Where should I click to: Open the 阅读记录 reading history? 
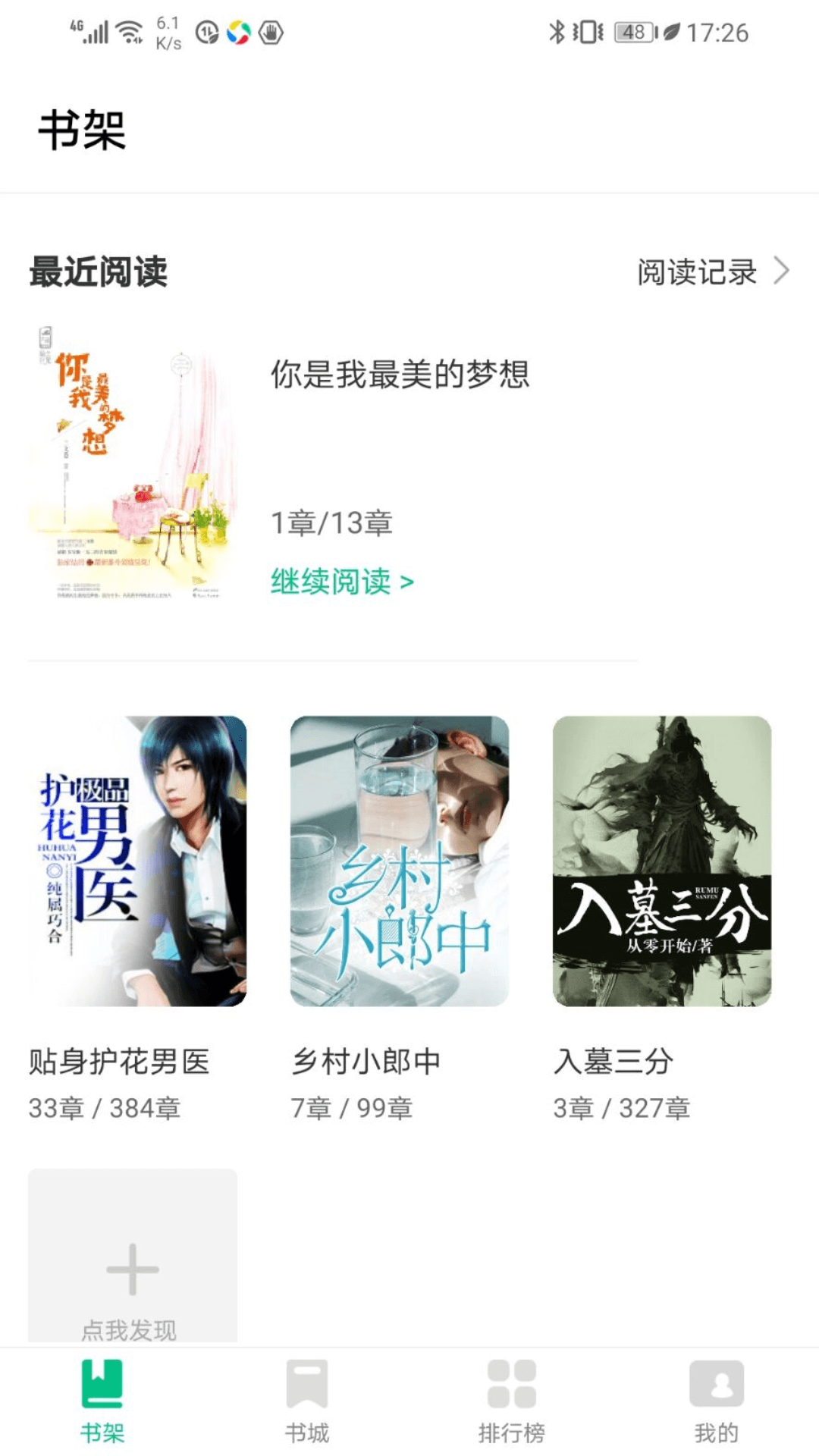coord(711,271)
